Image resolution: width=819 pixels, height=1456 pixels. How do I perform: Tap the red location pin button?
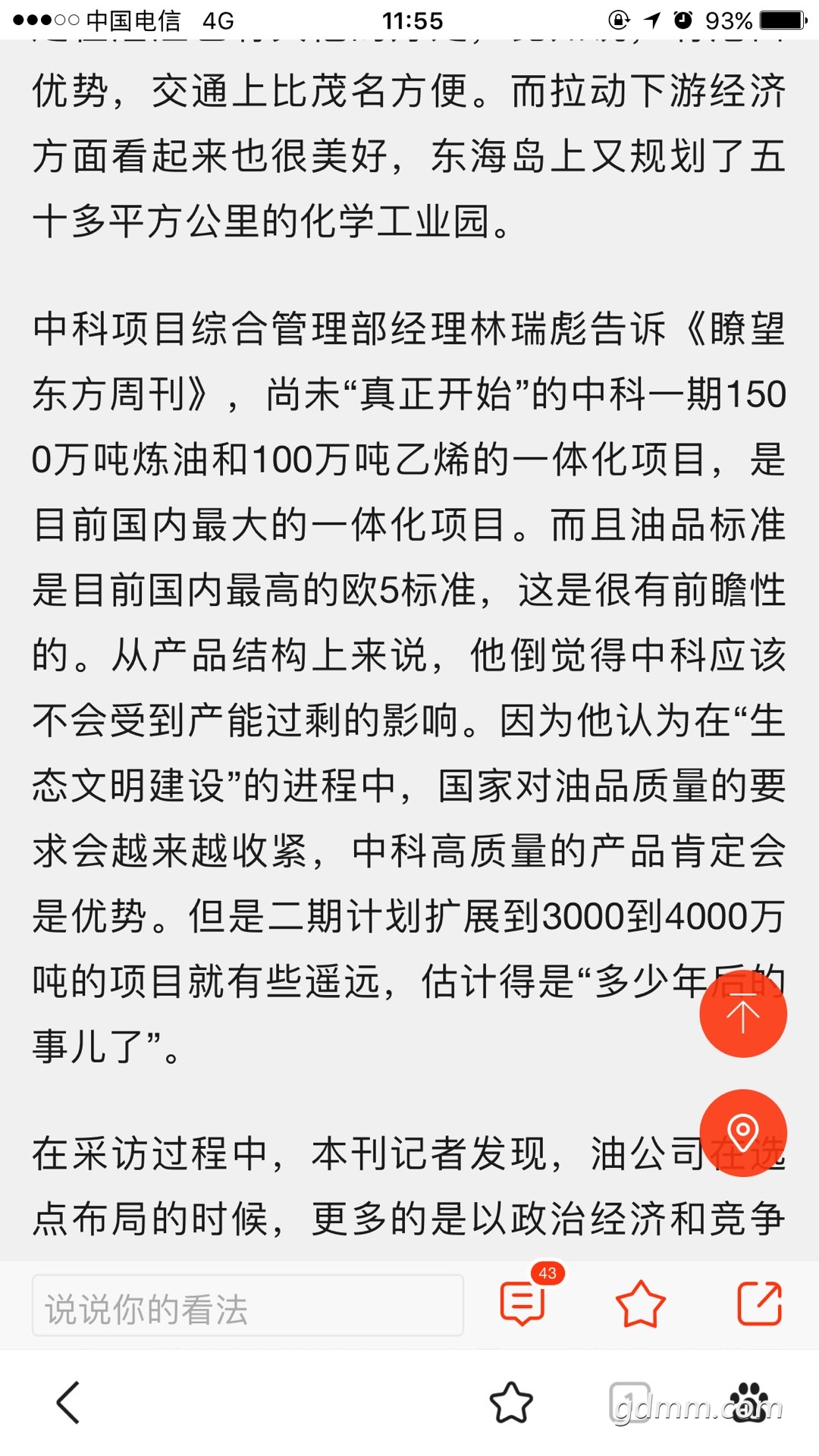pos(742,1132)
